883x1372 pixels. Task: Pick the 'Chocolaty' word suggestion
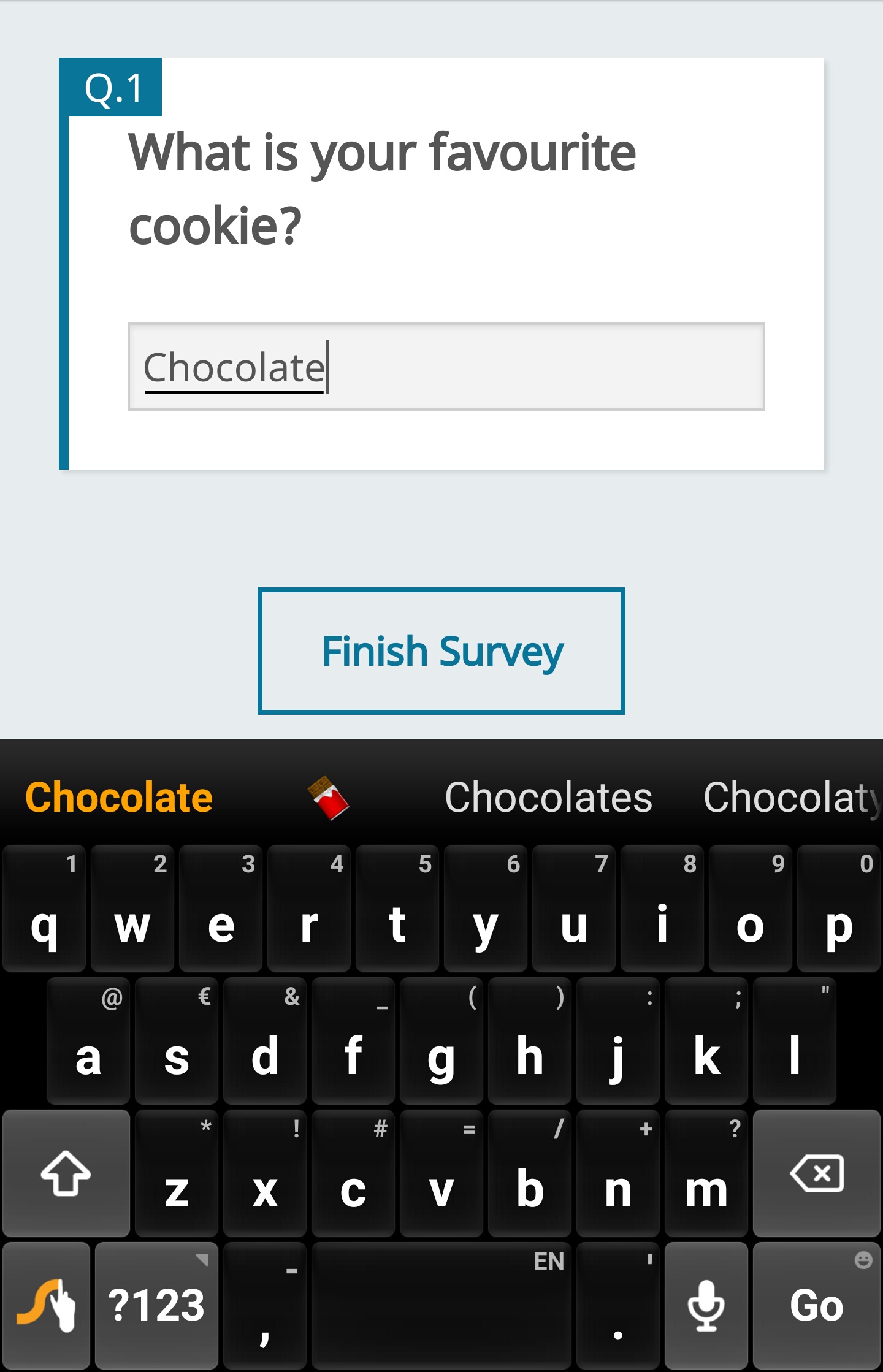(791, 797)
